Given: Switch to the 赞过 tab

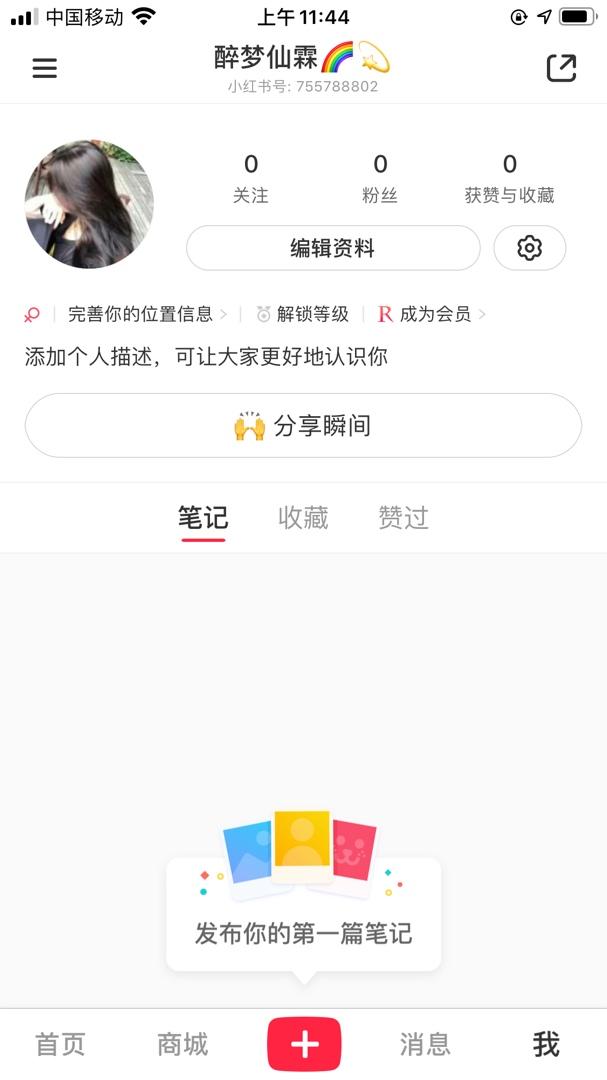Looking at the screenshot, I should (x=403, y=517).
